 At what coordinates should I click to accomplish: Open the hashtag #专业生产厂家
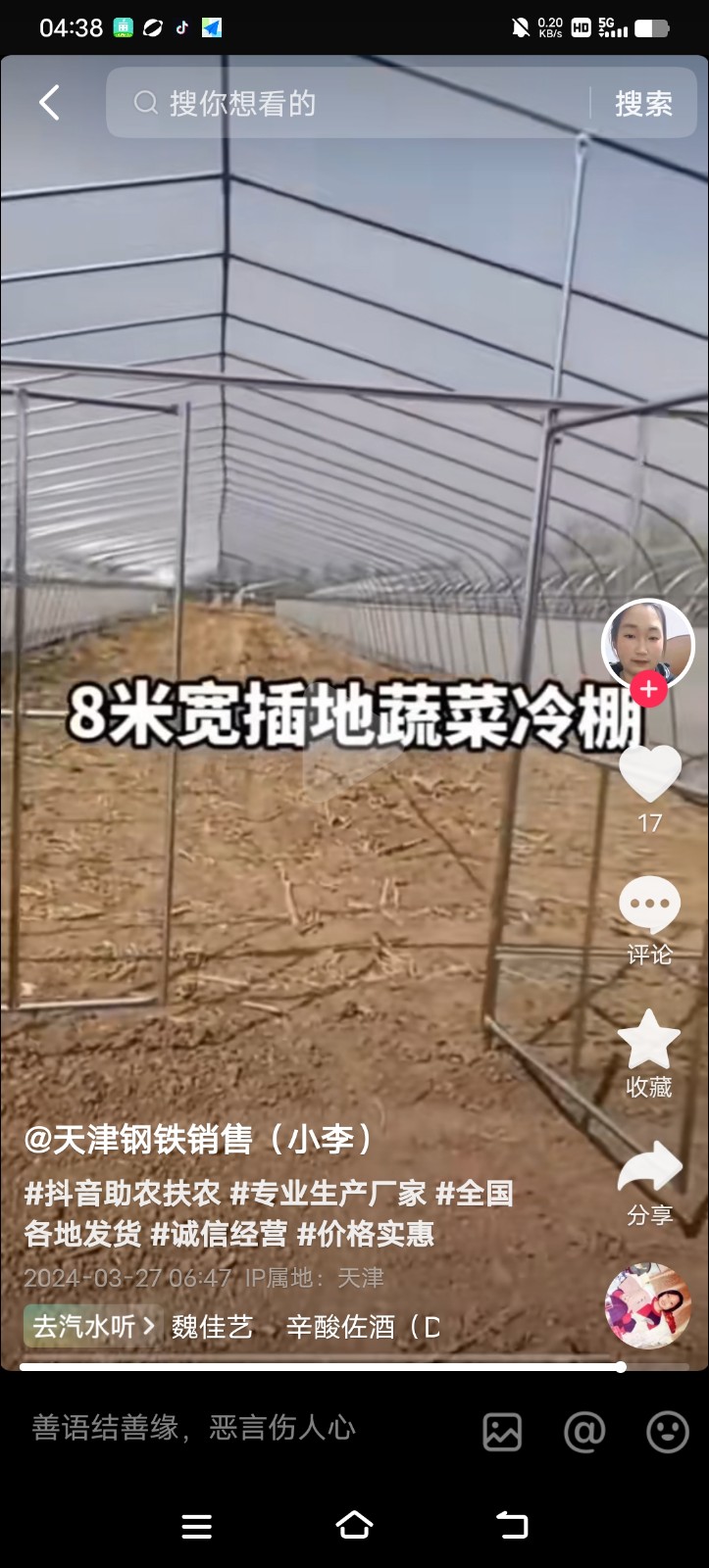tap(329, 1194)
